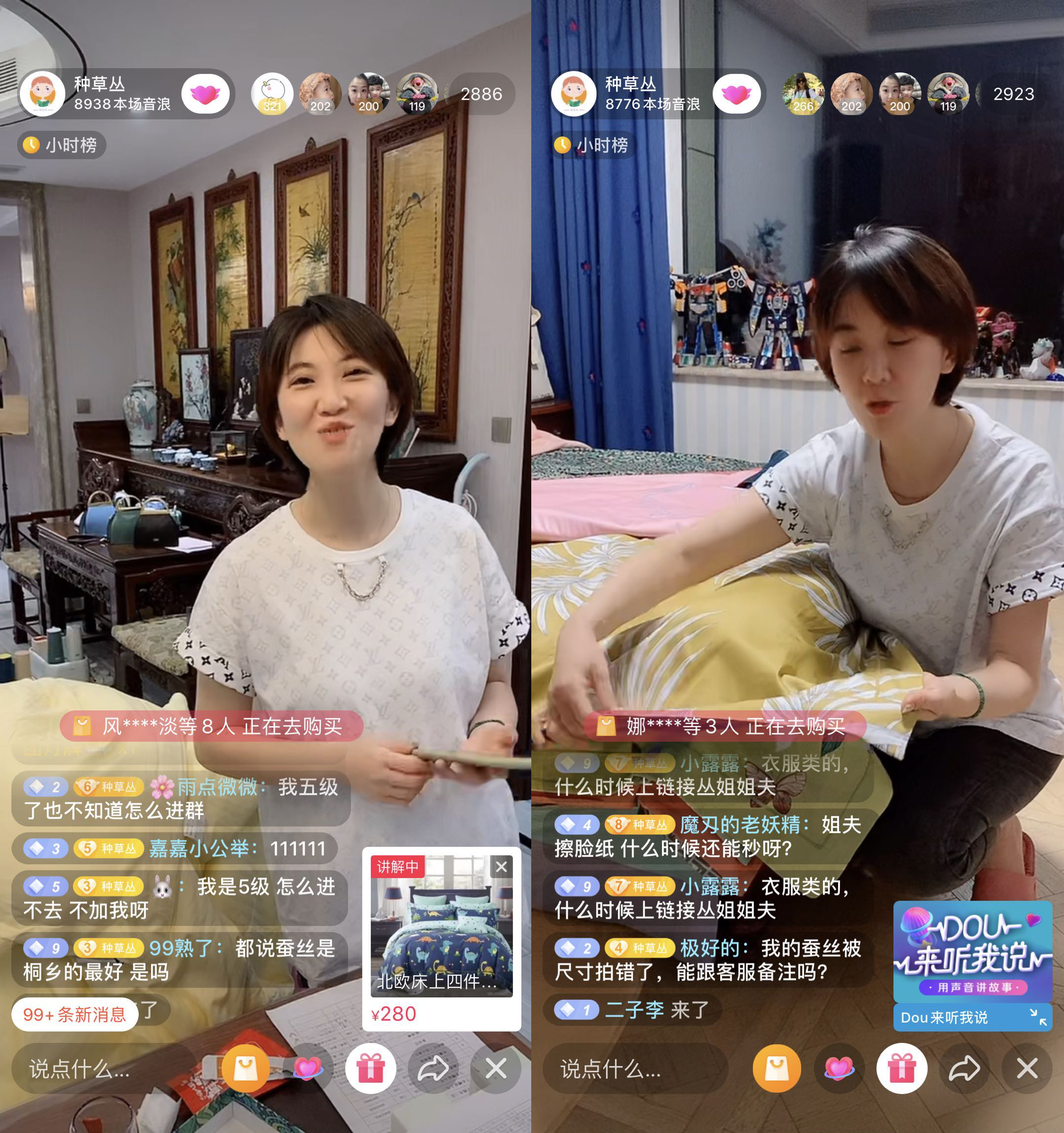Follow 种草丛 beside 8938本场音浪

pyautogui.click(x=205, y=94)
